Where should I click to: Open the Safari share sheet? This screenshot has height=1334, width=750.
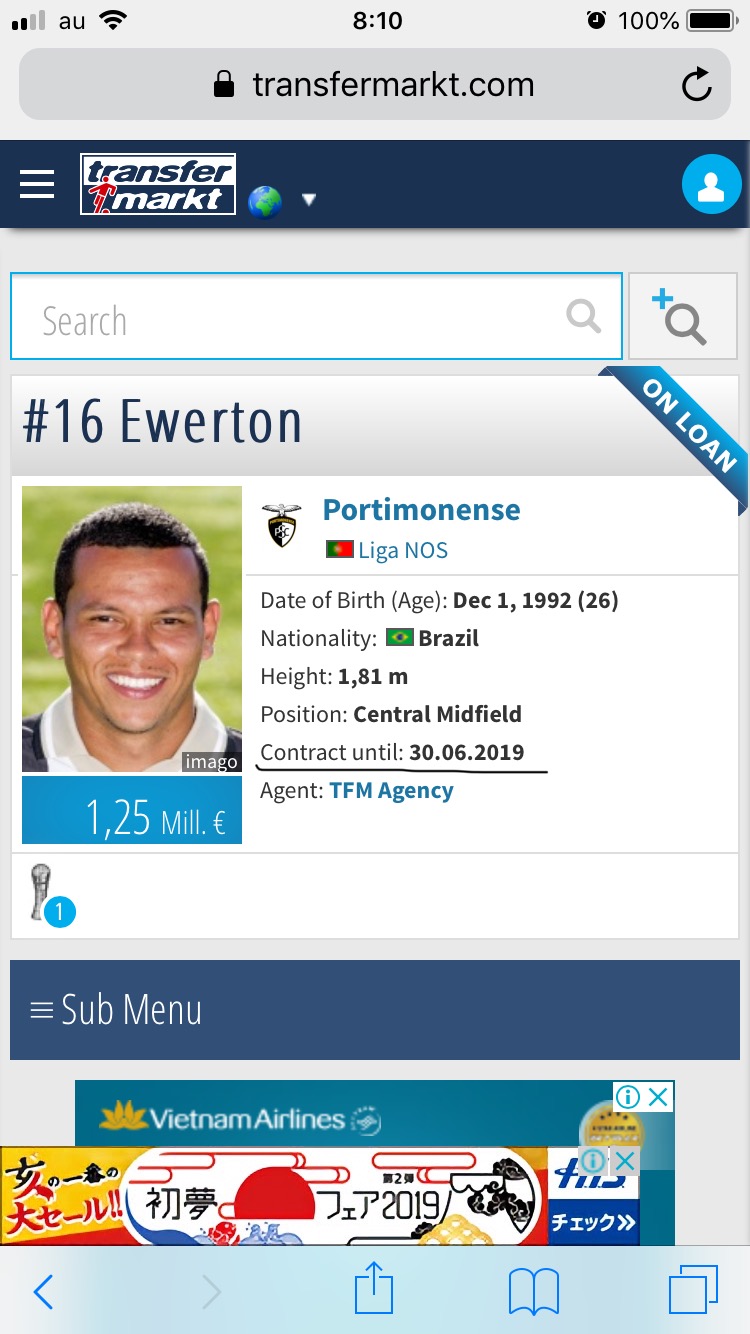(x=375, y=1290)
